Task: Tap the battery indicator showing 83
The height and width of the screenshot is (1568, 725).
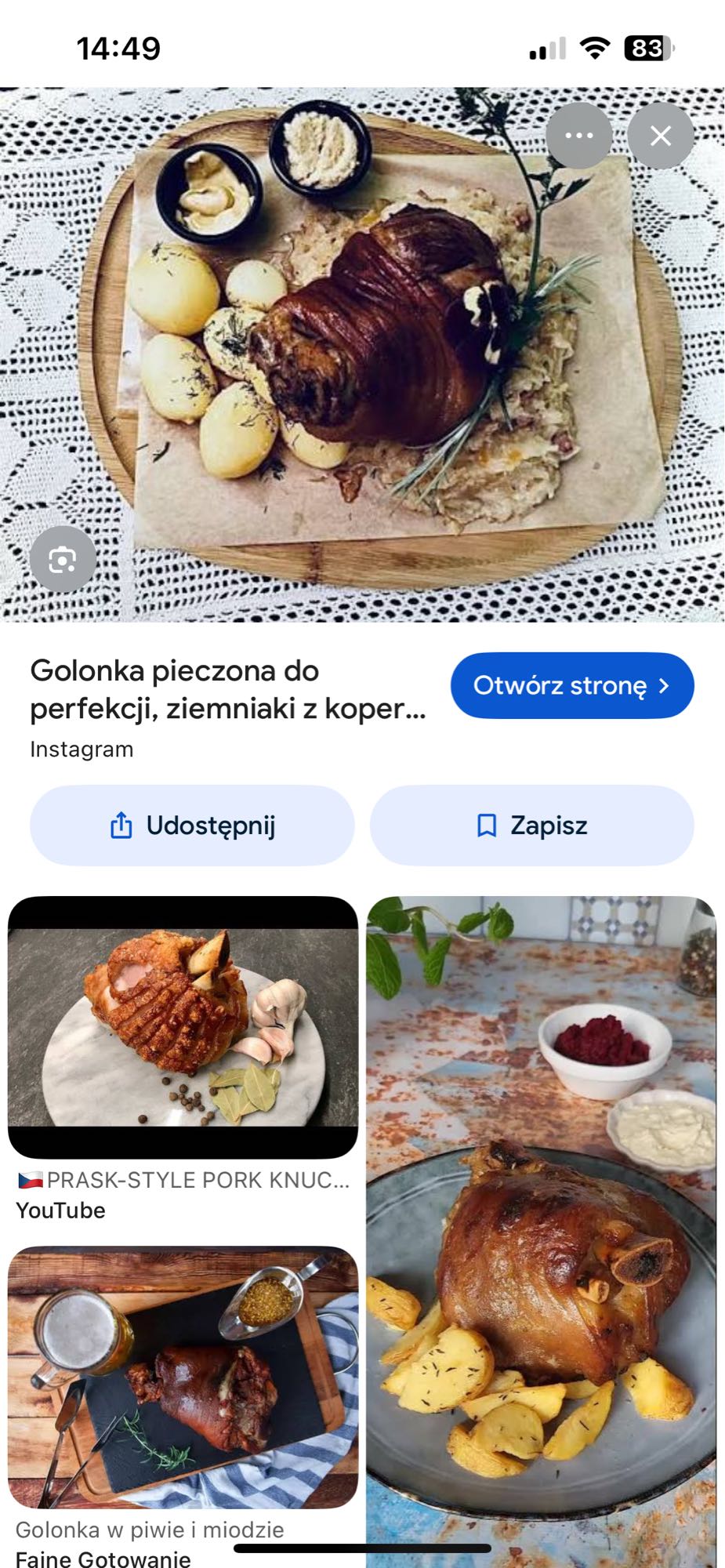Action: tap(647, 47)
